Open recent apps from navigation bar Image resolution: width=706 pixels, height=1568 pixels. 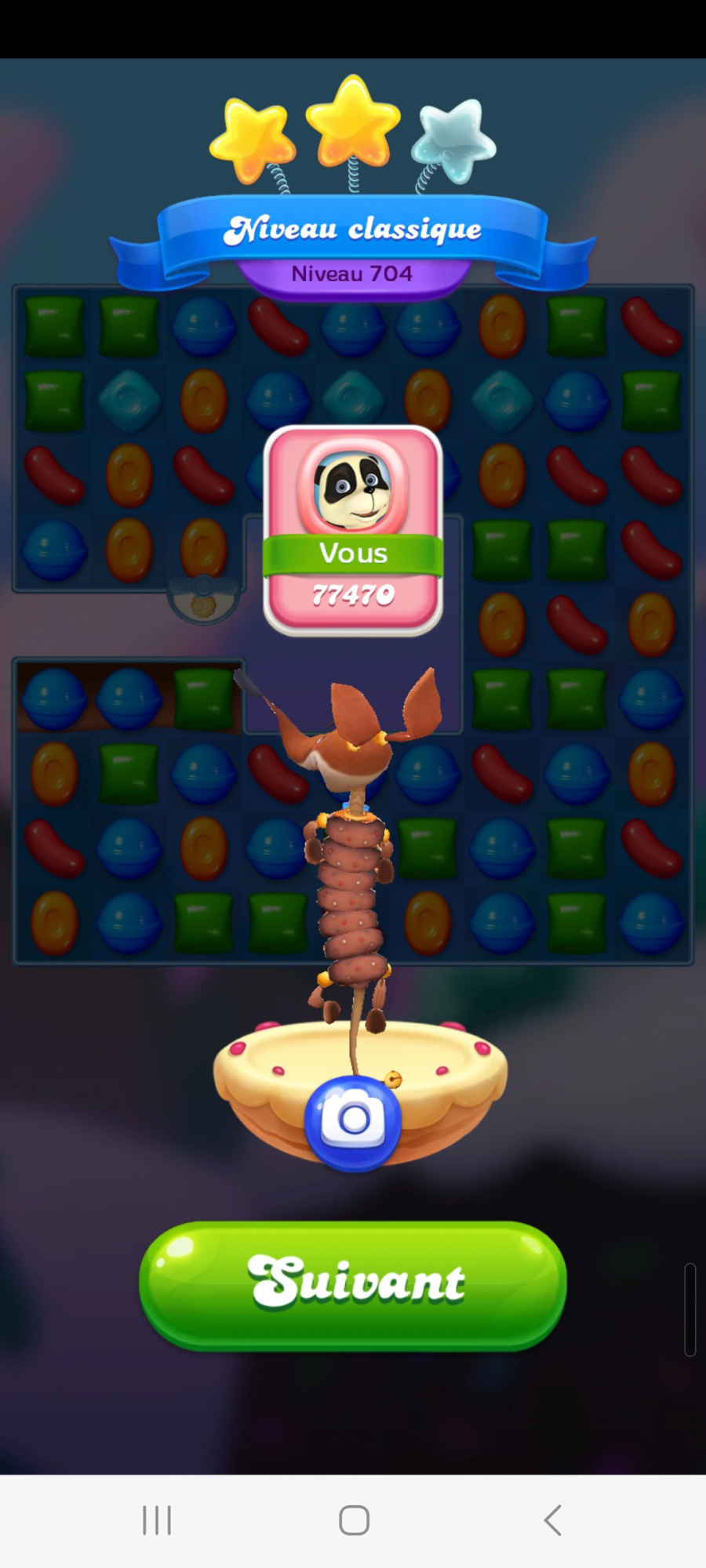coord(157,1520)
